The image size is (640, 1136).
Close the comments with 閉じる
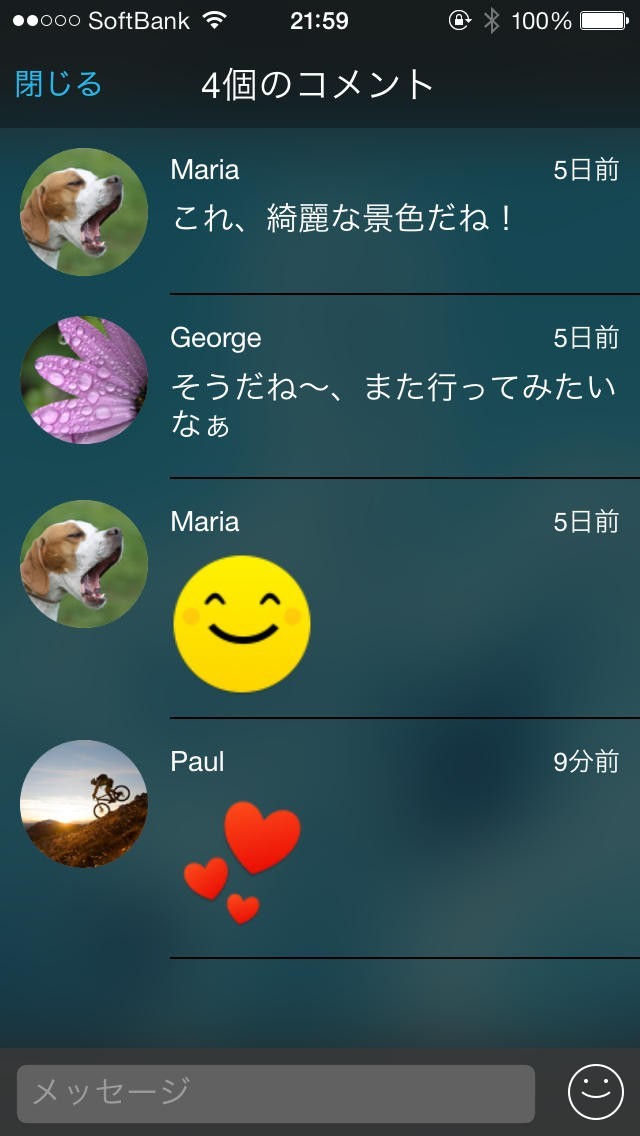tap(59, 85)
